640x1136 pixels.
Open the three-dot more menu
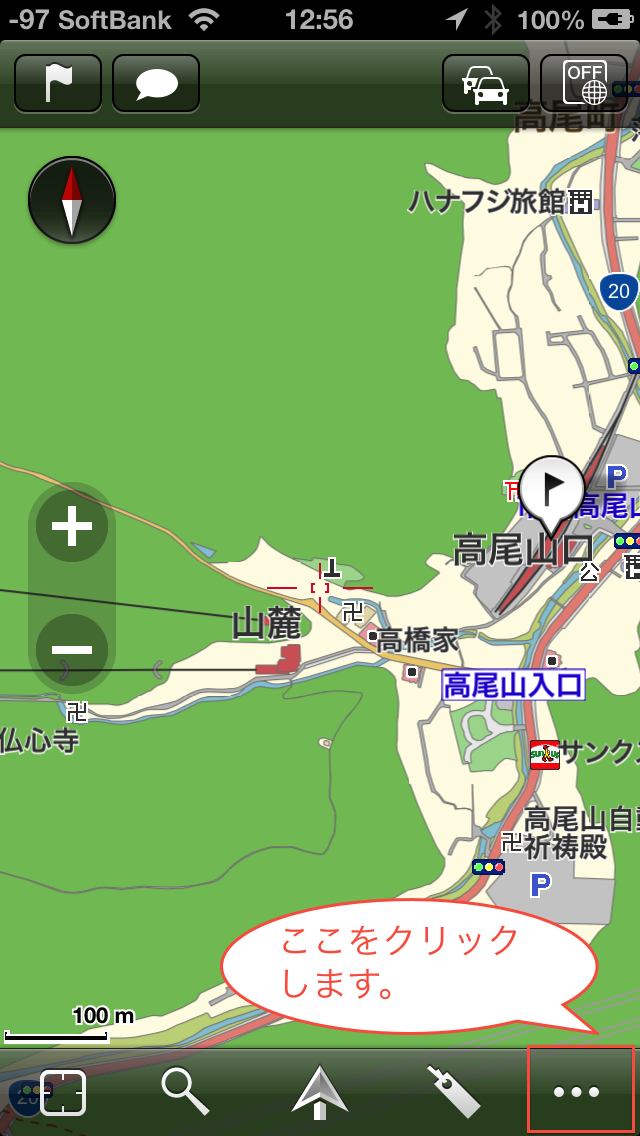[578, 1092]
